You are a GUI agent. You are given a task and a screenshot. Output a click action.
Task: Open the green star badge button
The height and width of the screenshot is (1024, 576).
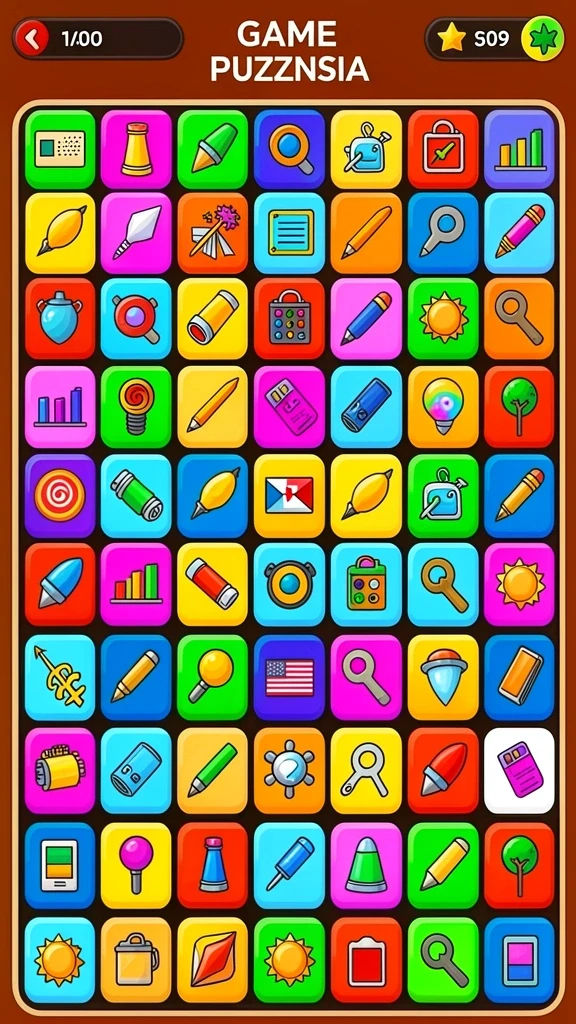[x=542, y=39]
